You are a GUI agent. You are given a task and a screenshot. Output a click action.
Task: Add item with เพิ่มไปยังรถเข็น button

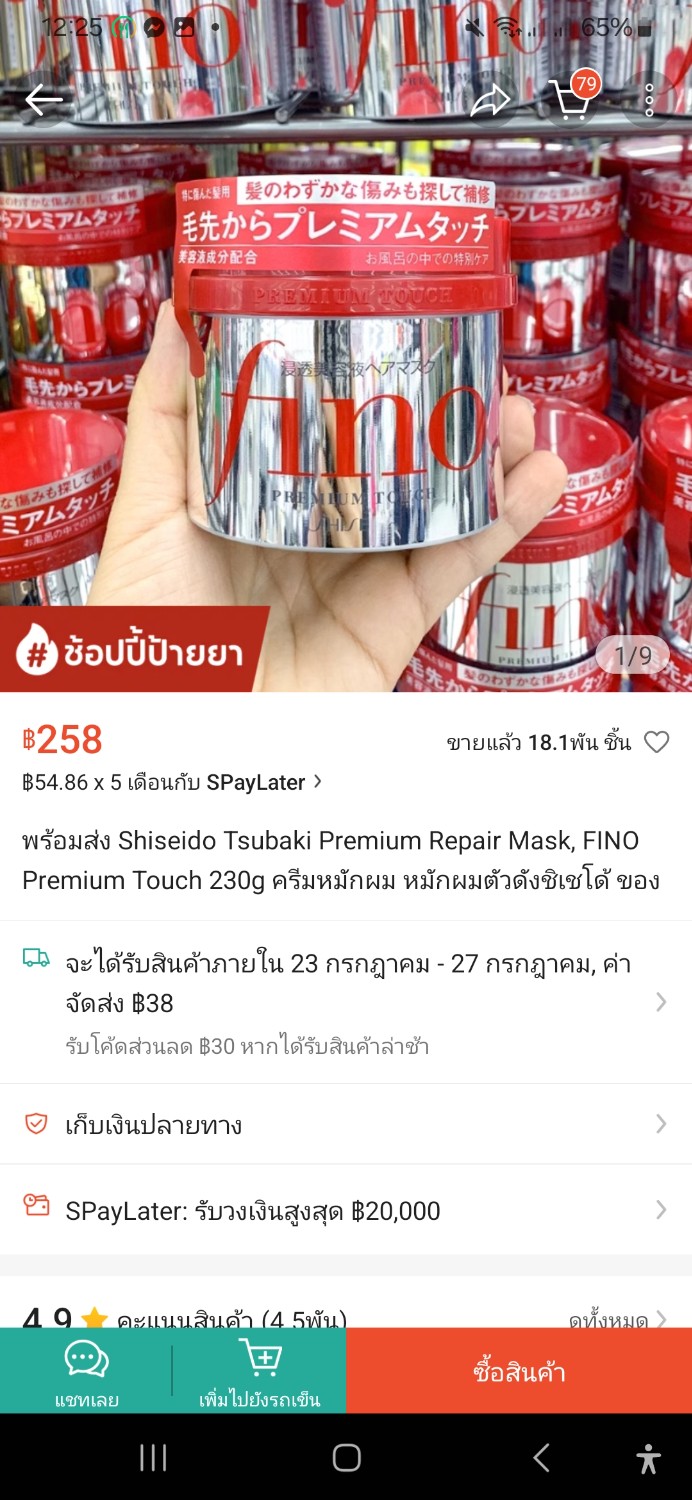pos(259,1372)
